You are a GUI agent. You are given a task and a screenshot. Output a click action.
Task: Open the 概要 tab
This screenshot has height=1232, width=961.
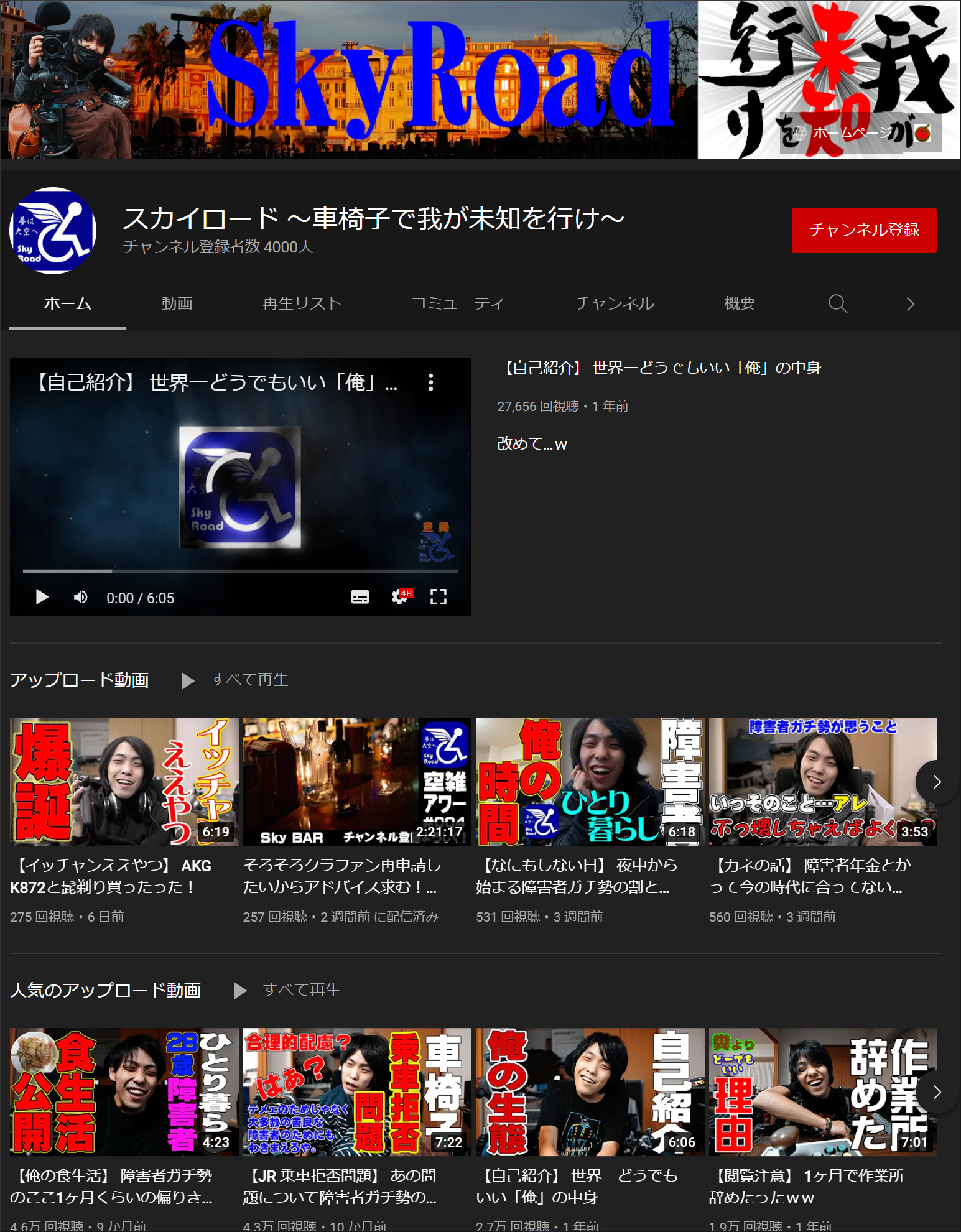pos(739,303)
